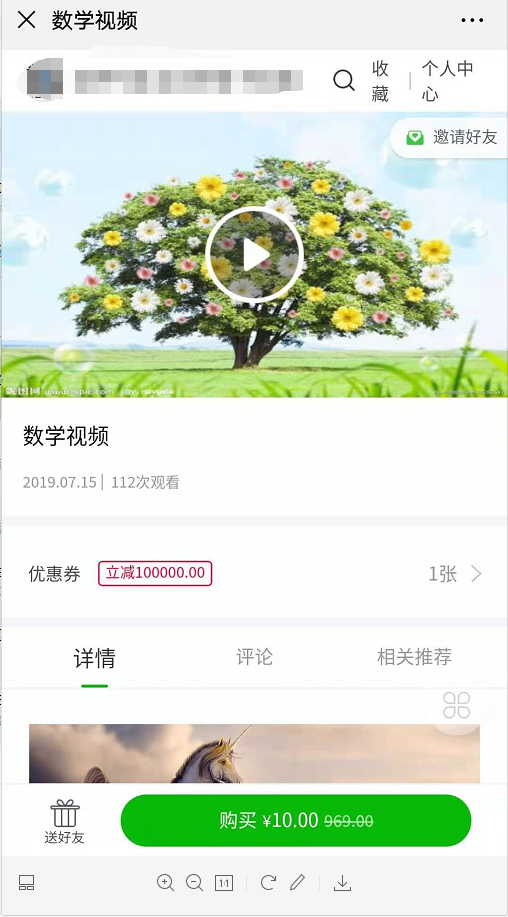
Task: Close the 数学视频 page
Action: (26, 20)
